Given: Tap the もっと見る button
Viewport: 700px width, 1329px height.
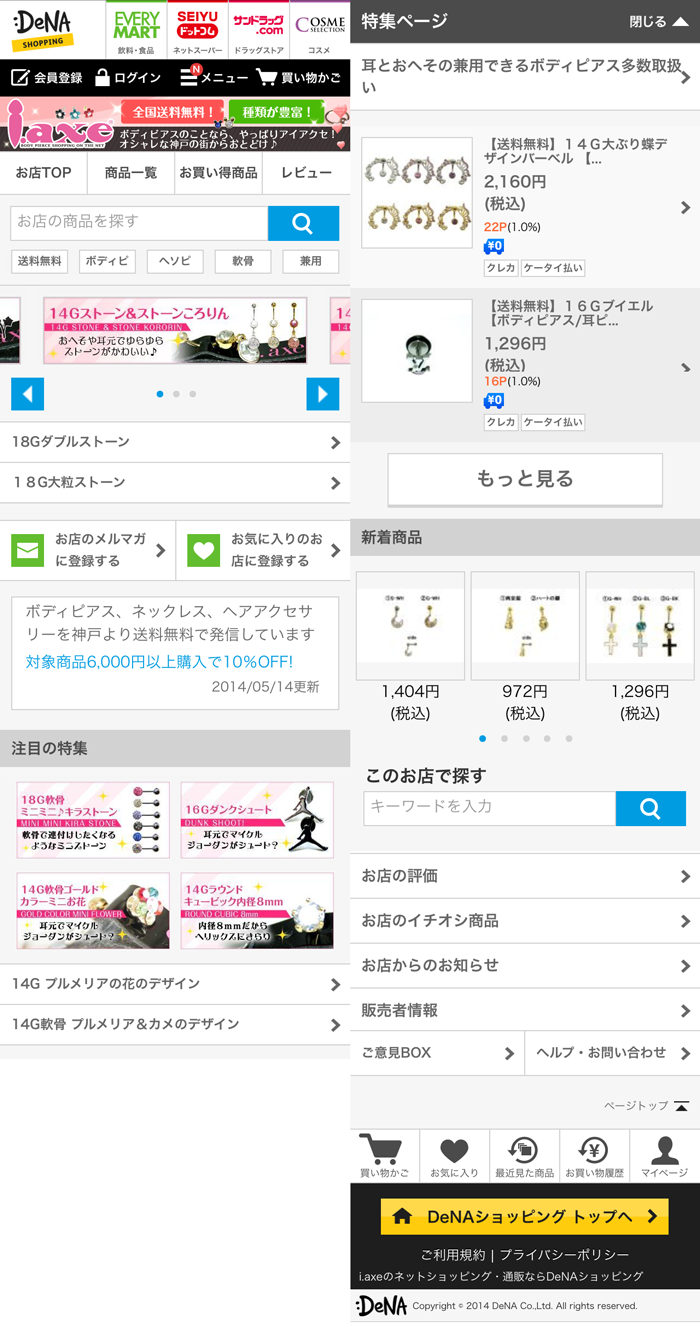Looking at the screenshot, I should (x=525, y=479).
